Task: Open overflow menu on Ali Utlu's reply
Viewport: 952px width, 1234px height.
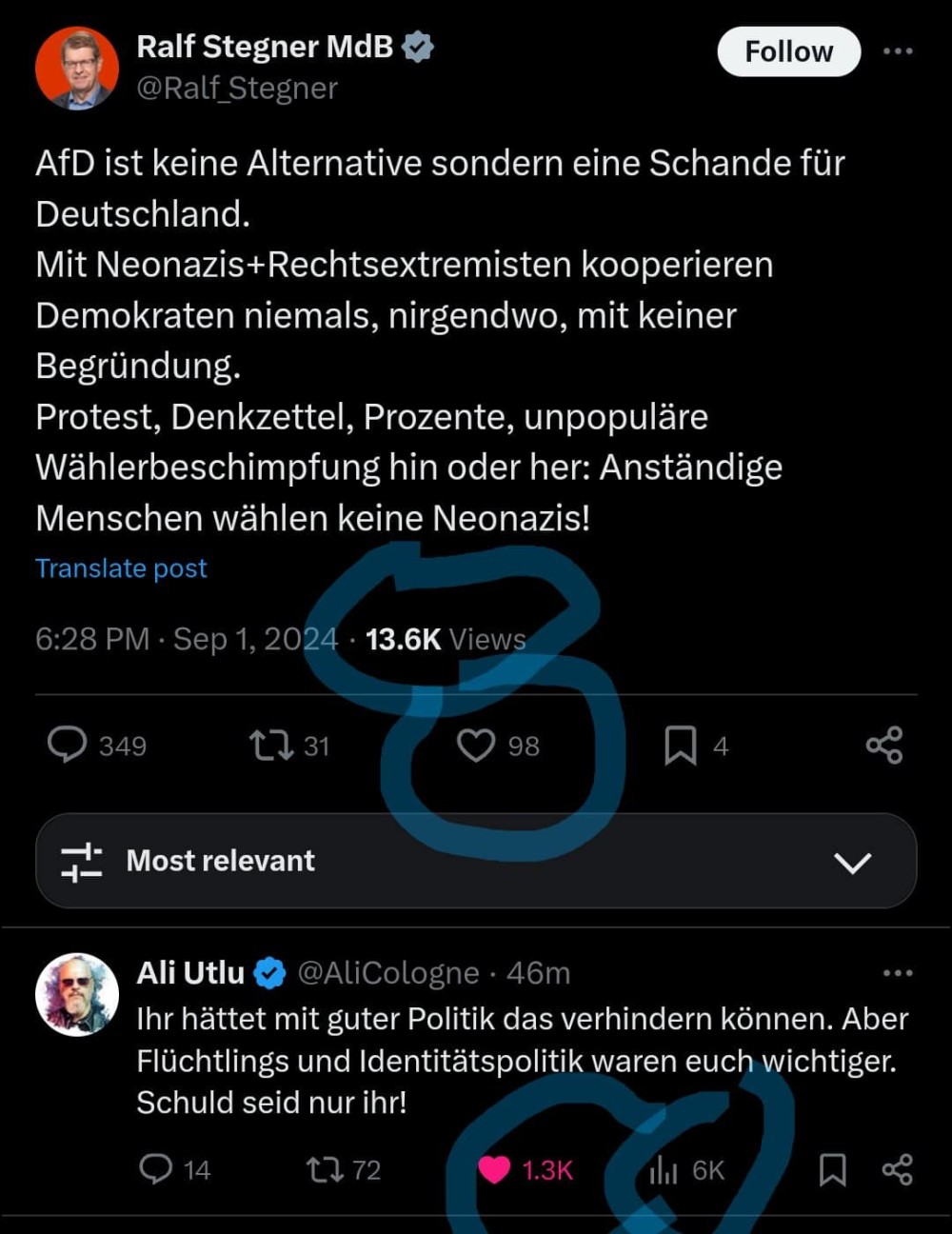Action: 898,973
